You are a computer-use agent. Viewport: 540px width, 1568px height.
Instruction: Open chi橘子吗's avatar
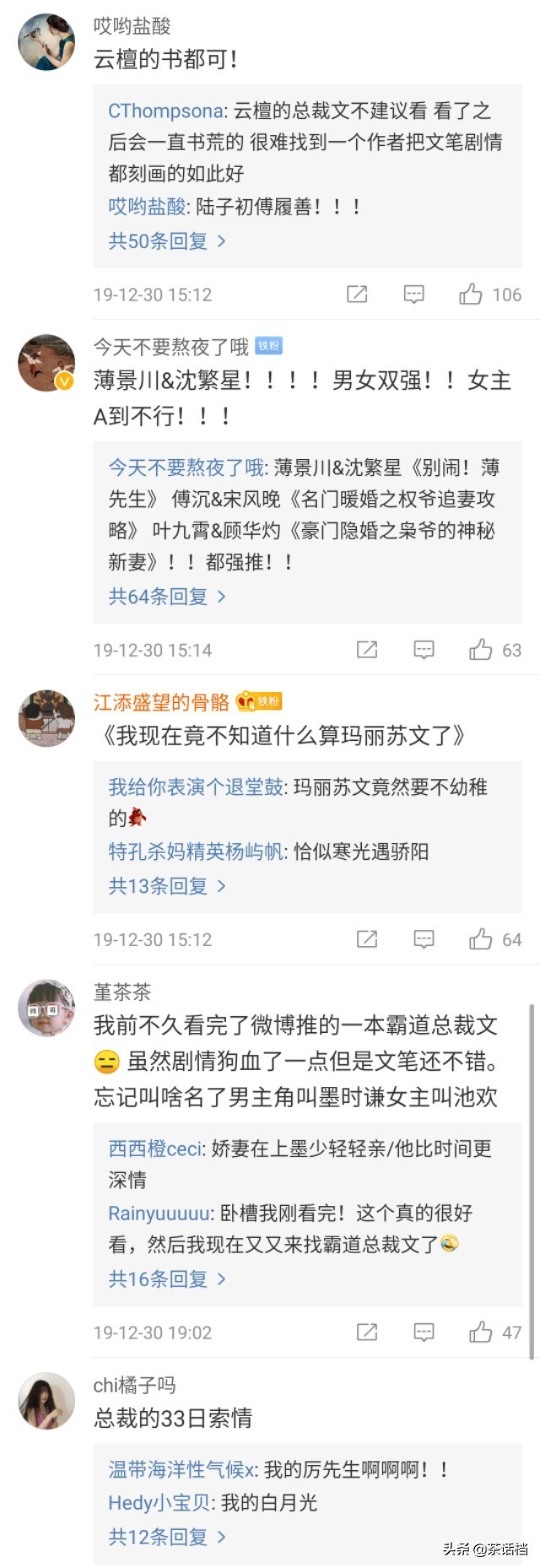point(46,1401)
